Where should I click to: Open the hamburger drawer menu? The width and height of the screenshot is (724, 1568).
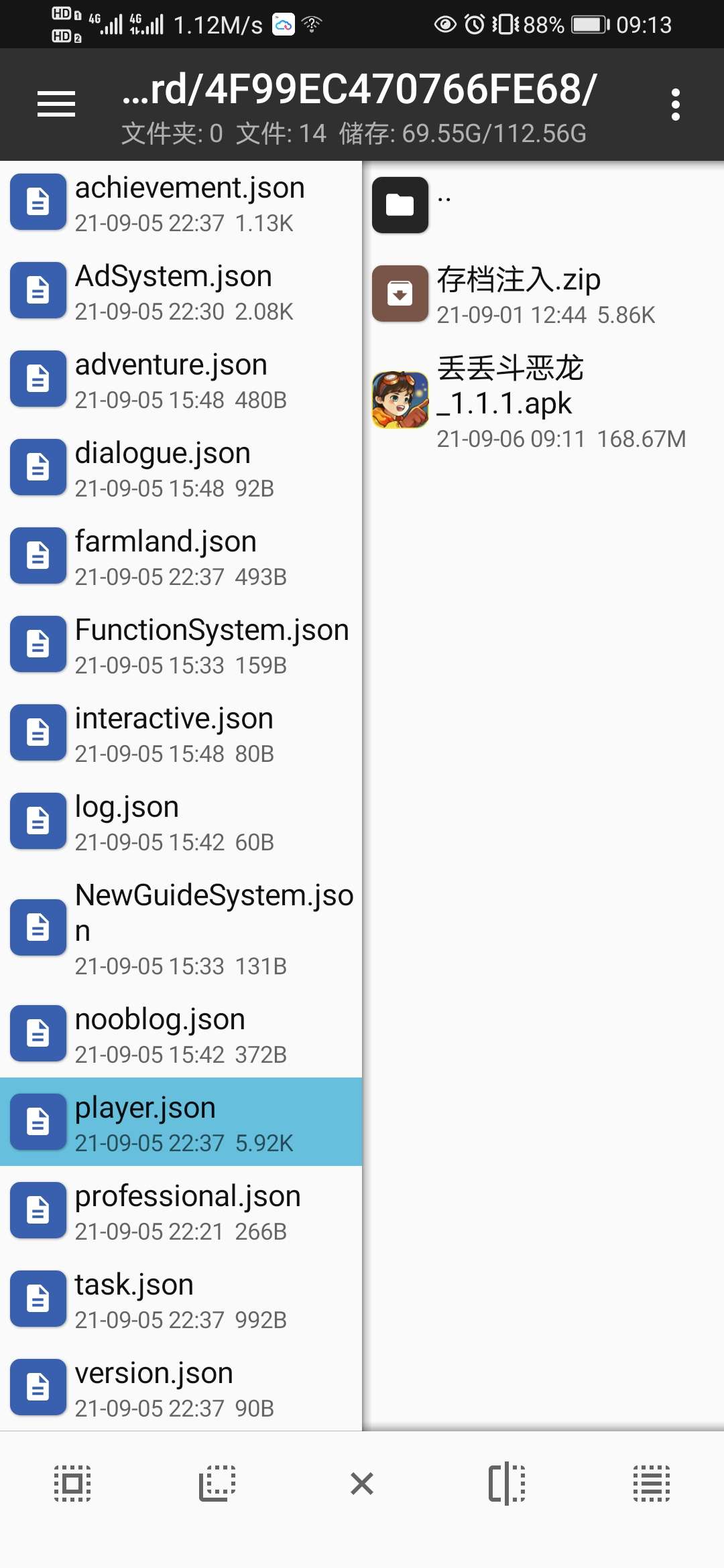(x=56, y=105)
